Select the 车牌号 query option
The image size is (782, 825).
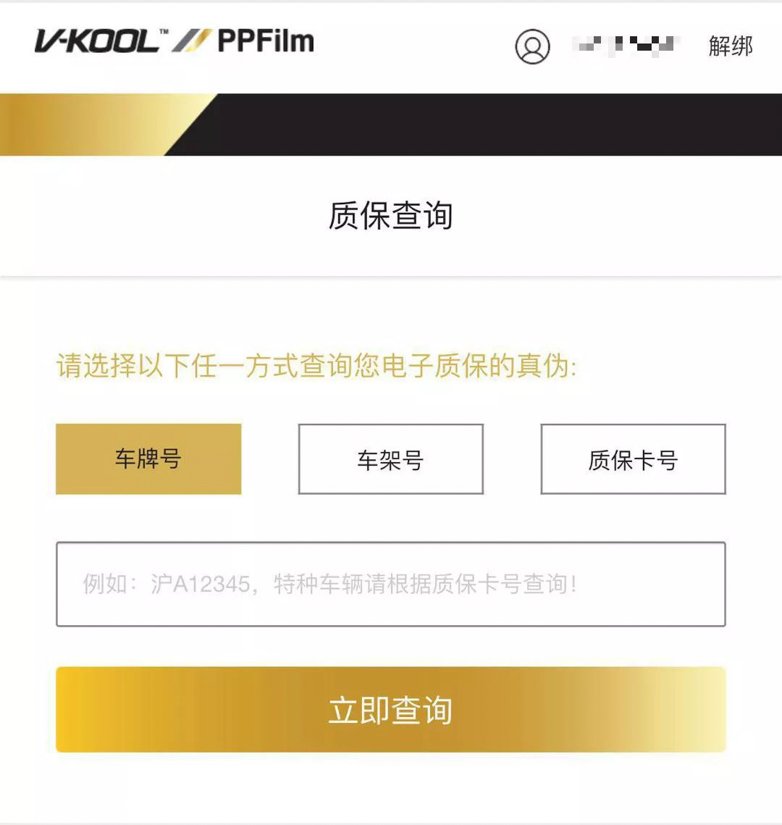[x=148, y=459]
